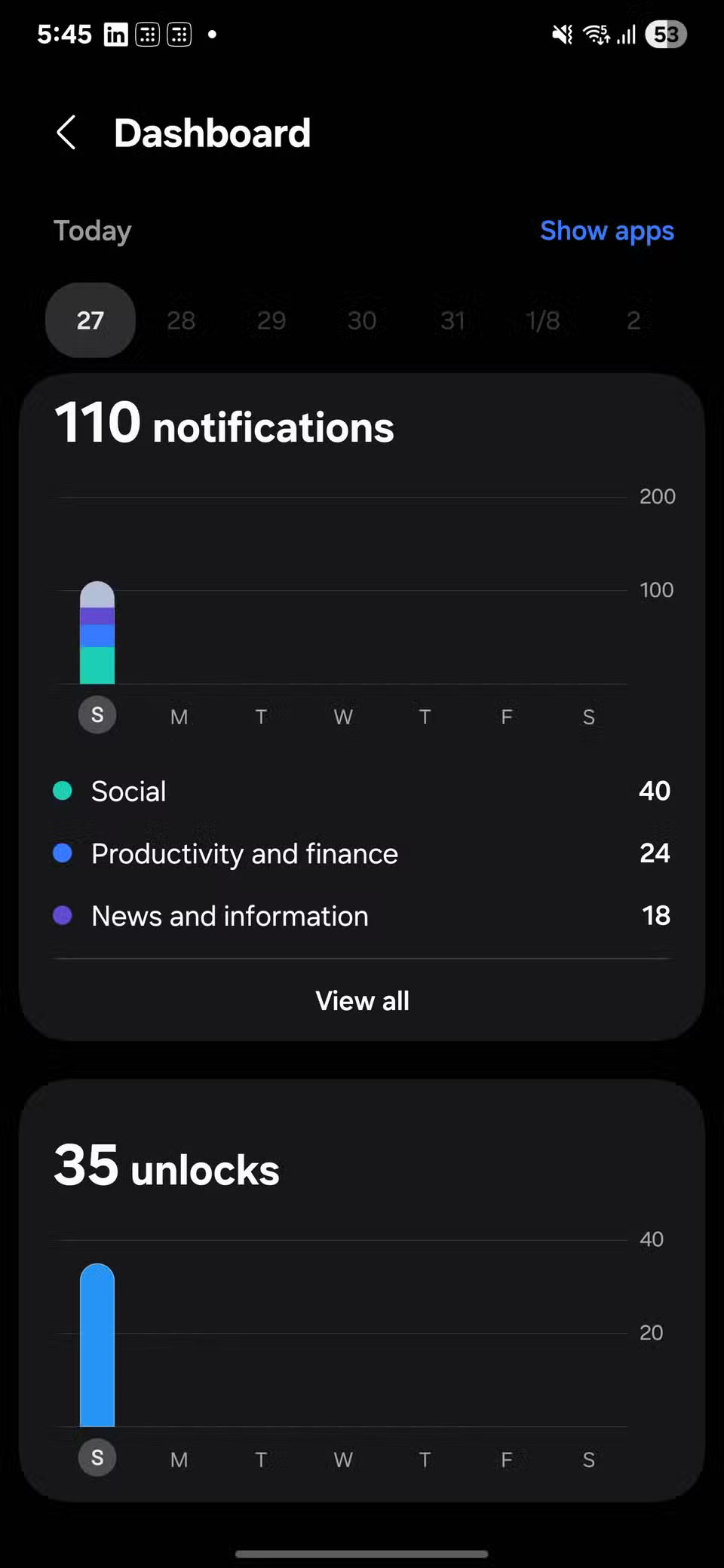
Task: Tap the Show apps link
Action: coord(606,231)
